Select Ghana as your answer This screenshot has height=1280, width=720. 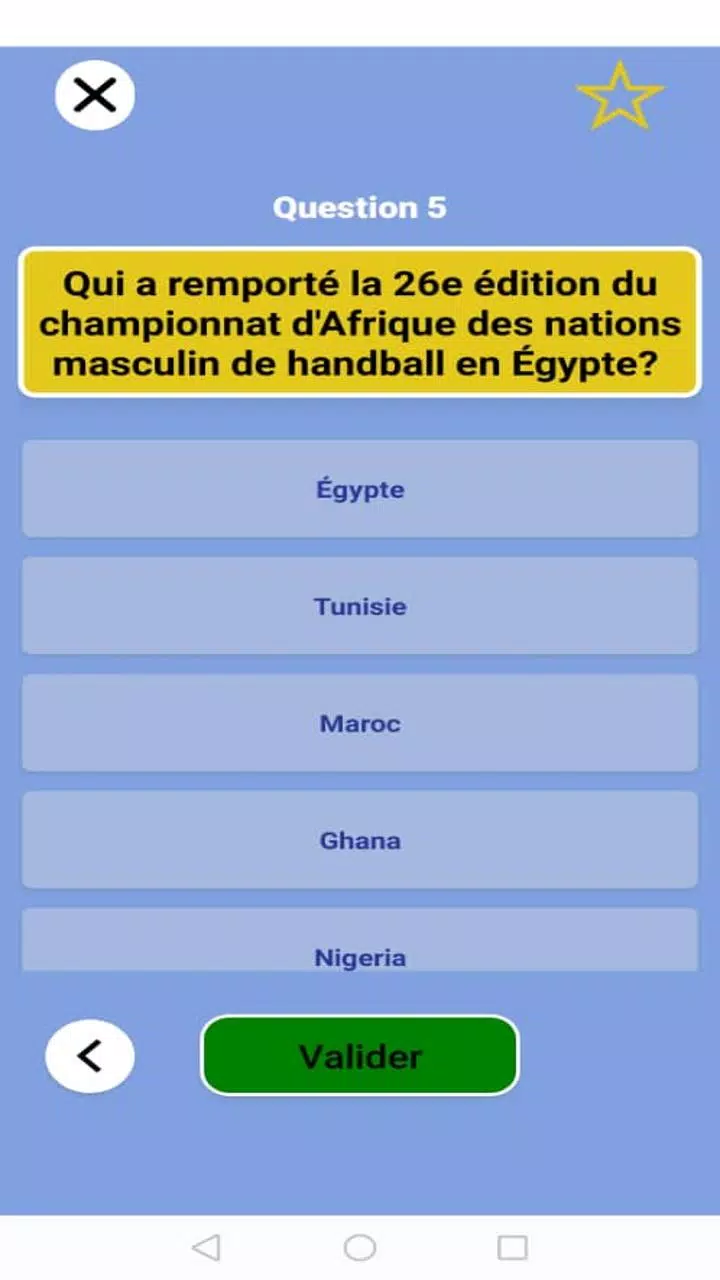coord(360,840)
